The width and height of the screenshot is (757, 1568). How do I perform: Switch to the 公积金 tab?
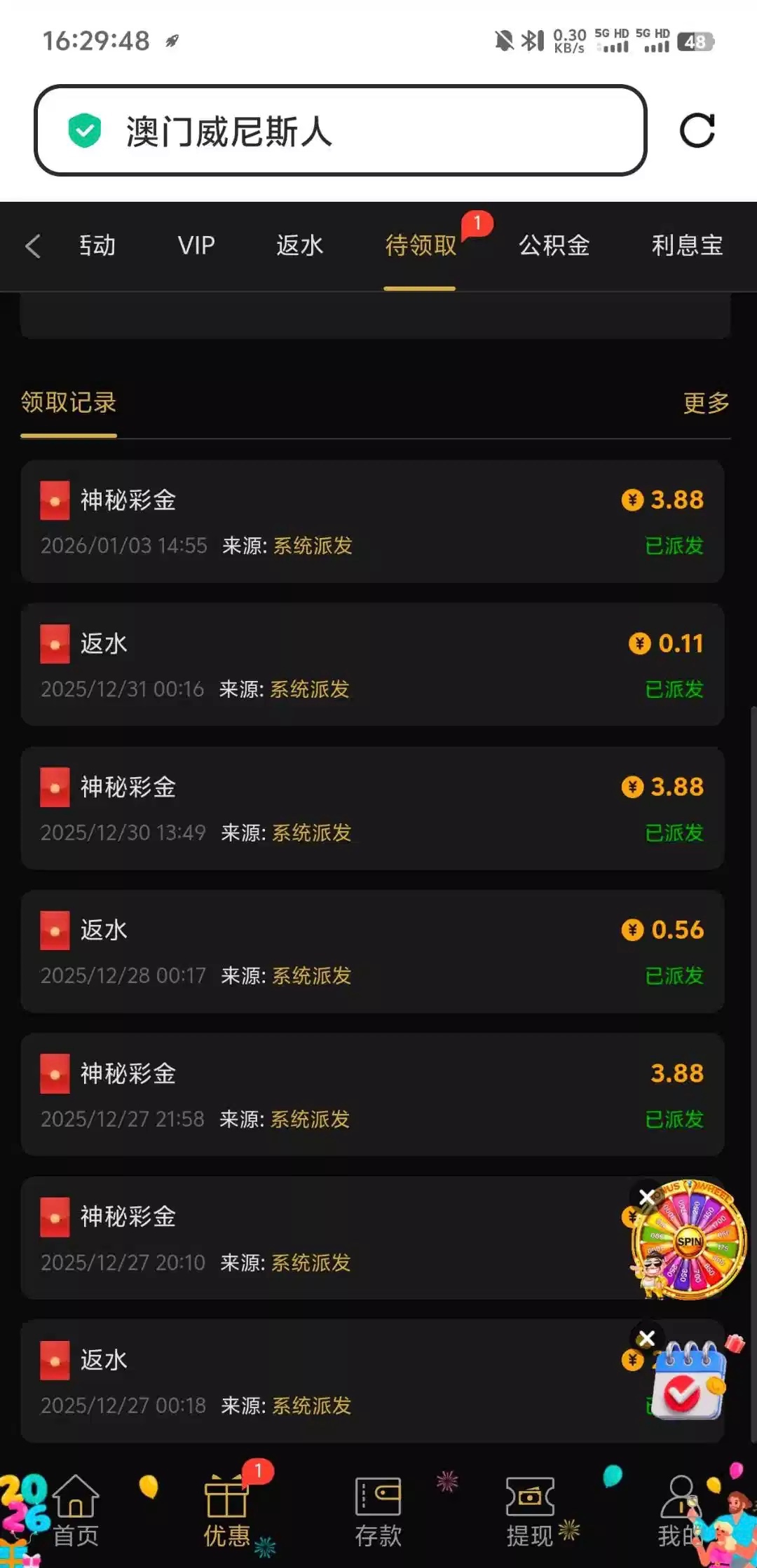554,246
